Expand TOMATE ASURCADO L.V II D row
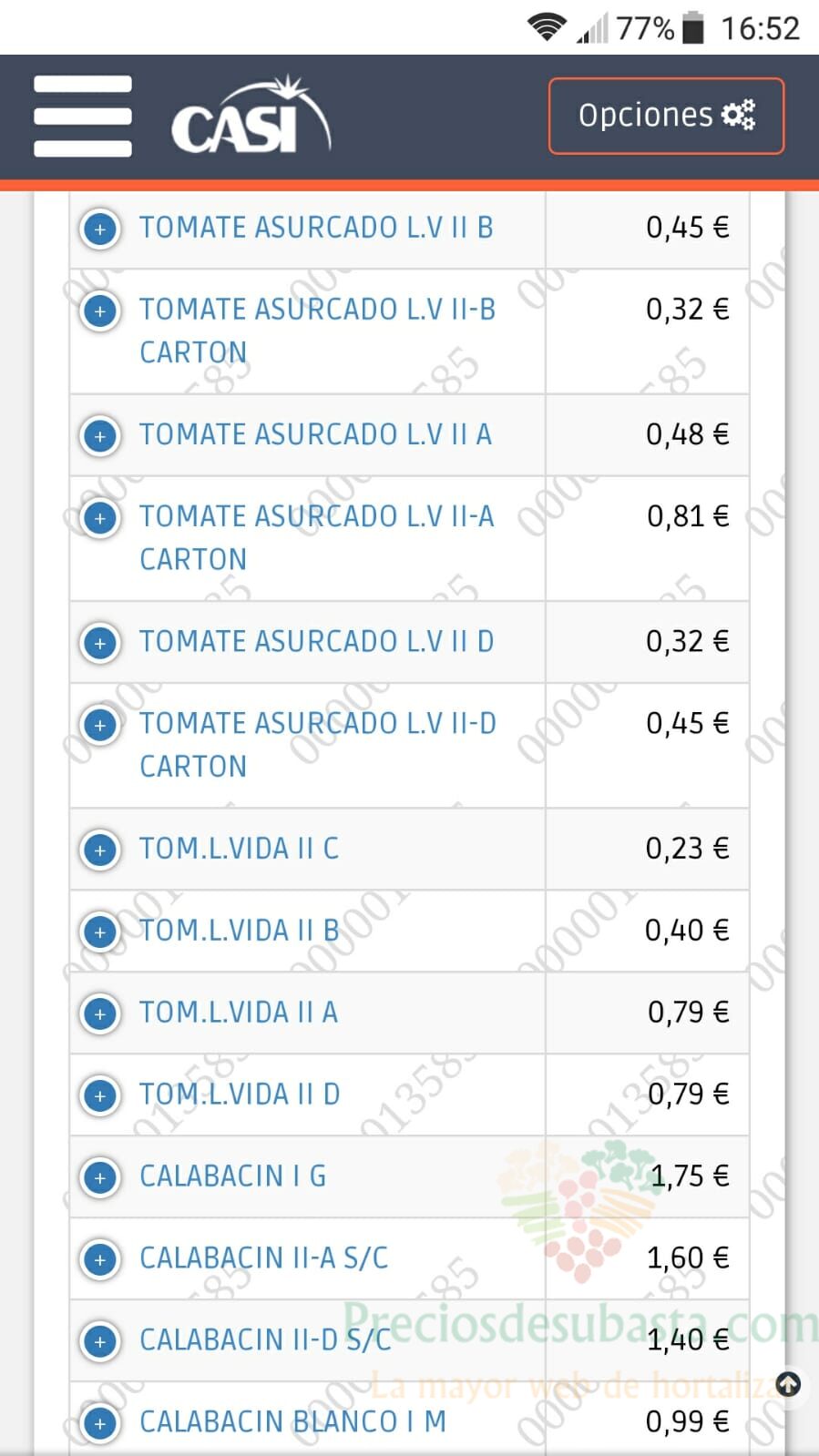819x1456 pixels. (x=100, y=643)
